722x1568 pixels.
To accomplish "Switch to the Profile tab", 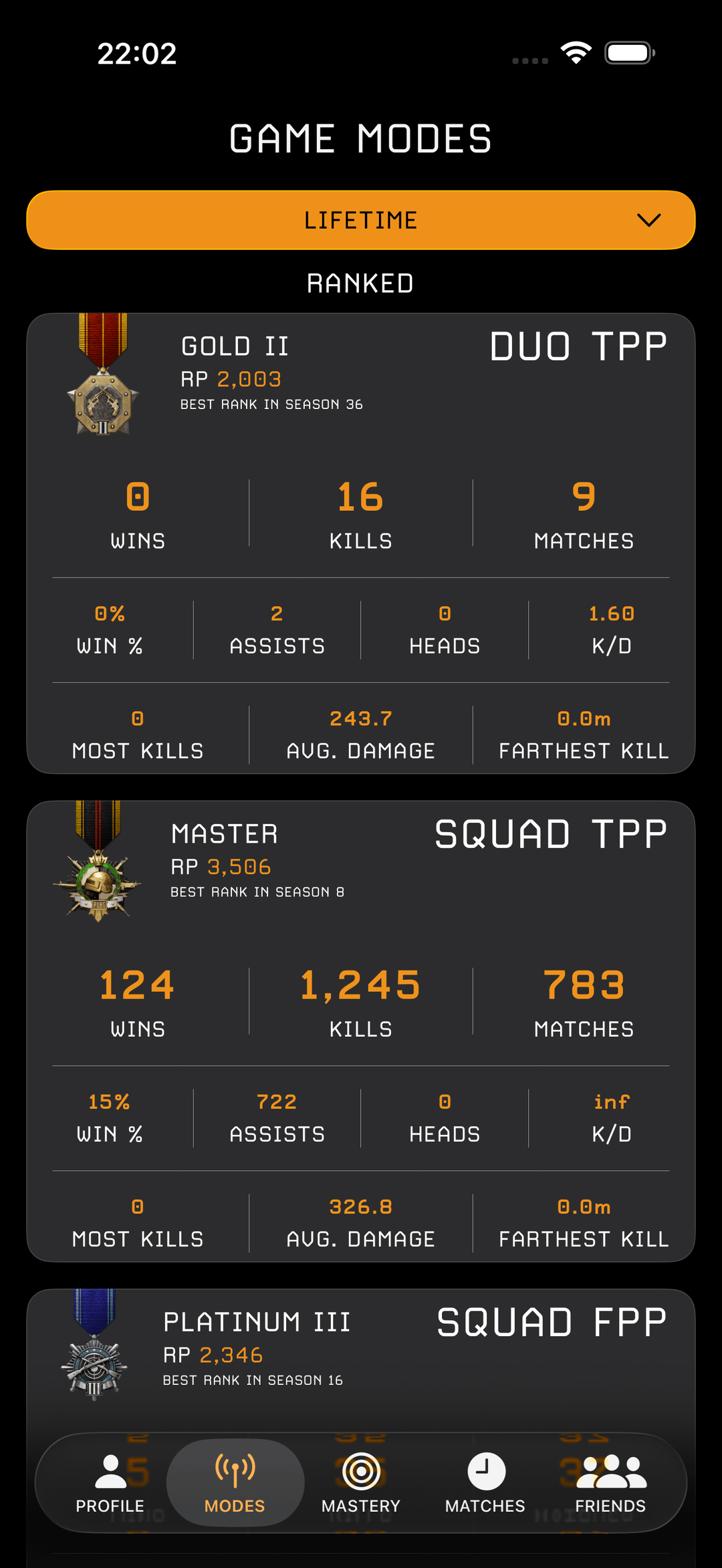I will [110, 1482].
